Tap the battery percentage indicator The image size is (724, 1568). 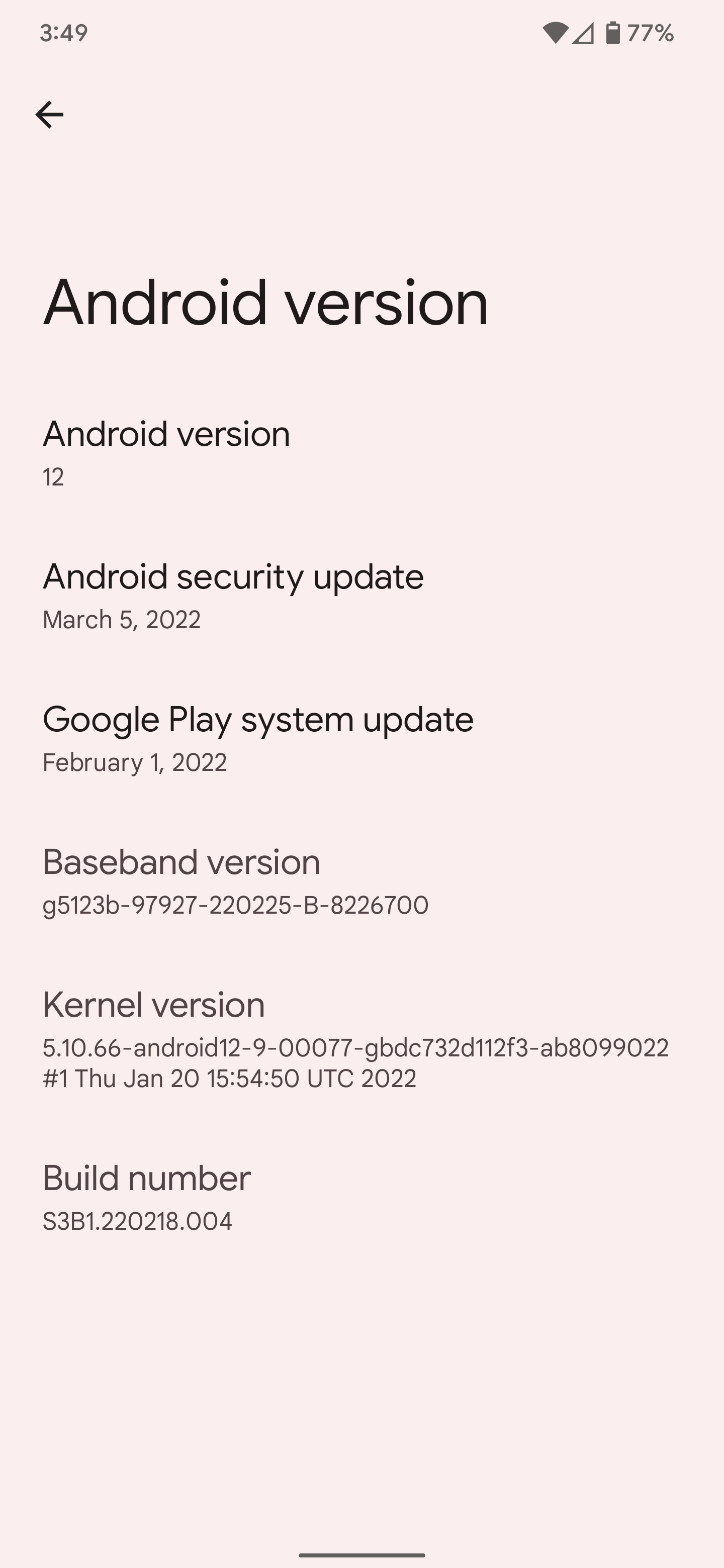tap(650, 34)
